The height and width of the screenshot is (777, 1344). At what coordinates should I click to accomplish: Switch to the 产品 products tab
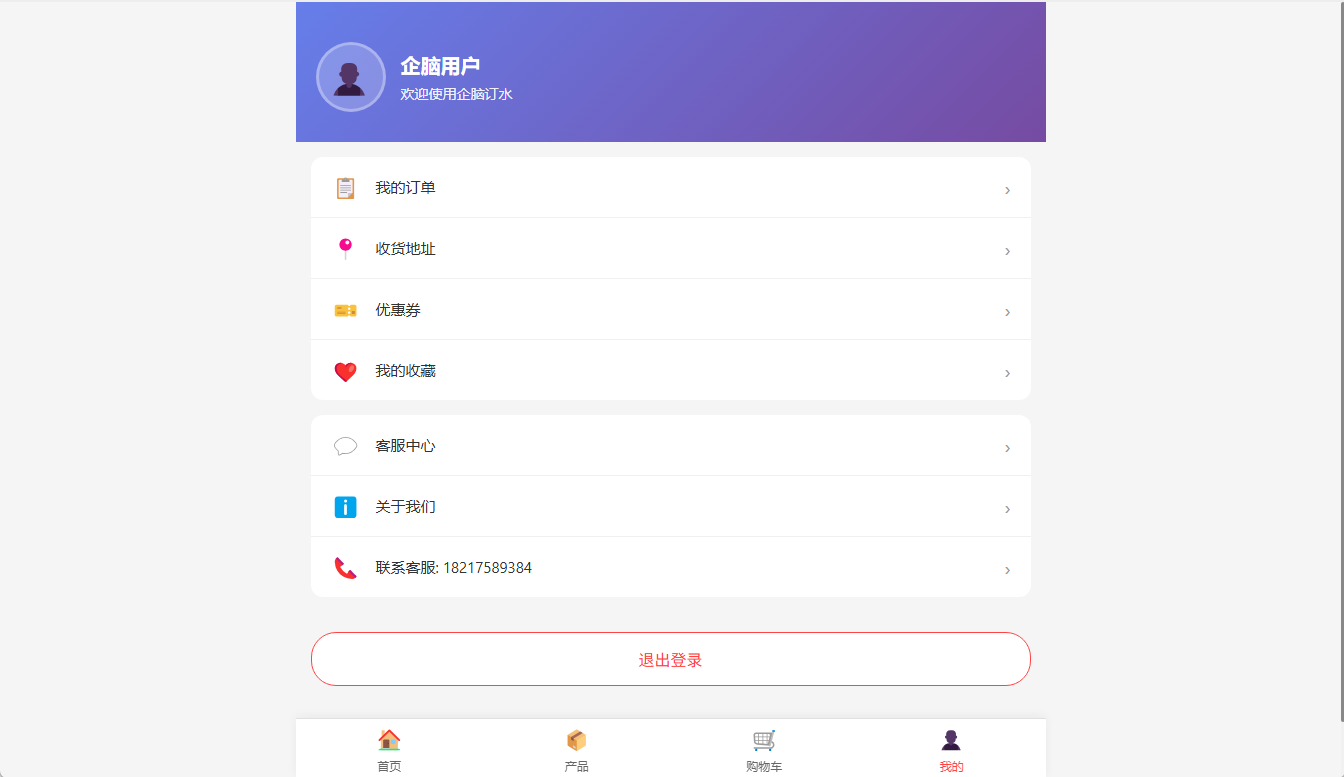click(x=577, y=749)
